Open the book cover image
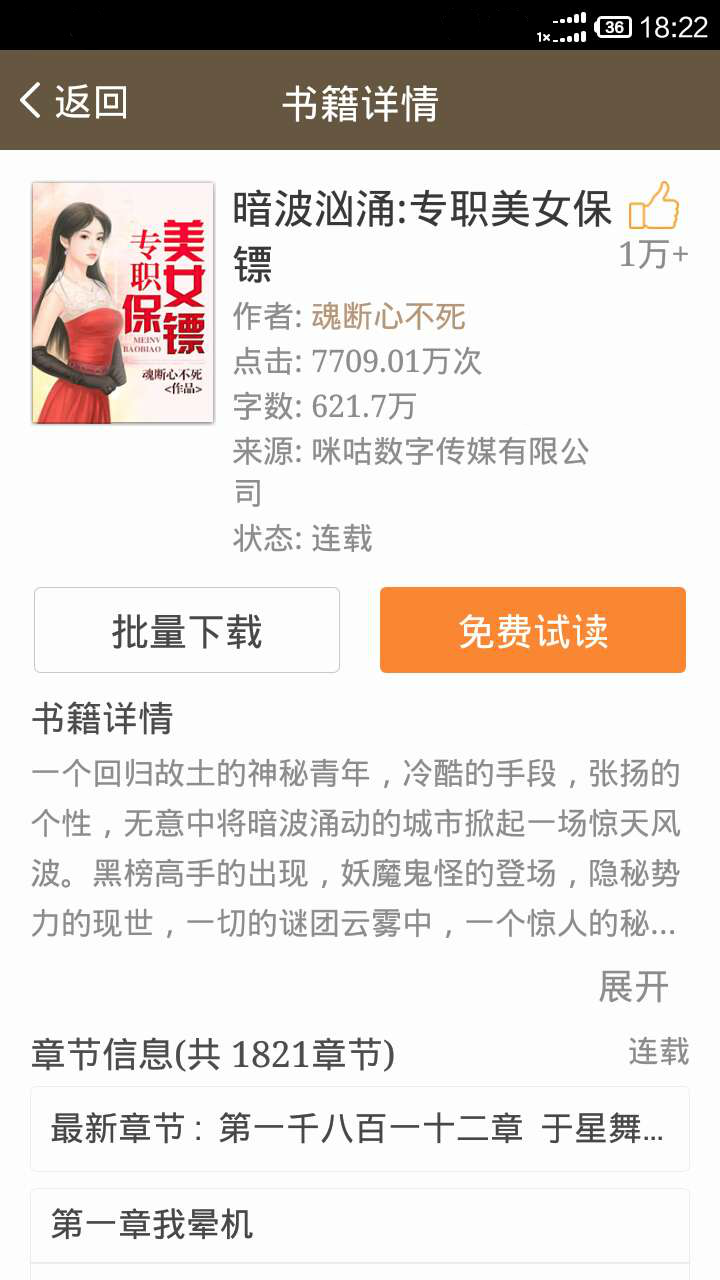This screenshot has height=1280, width=720. pos(123,302)
